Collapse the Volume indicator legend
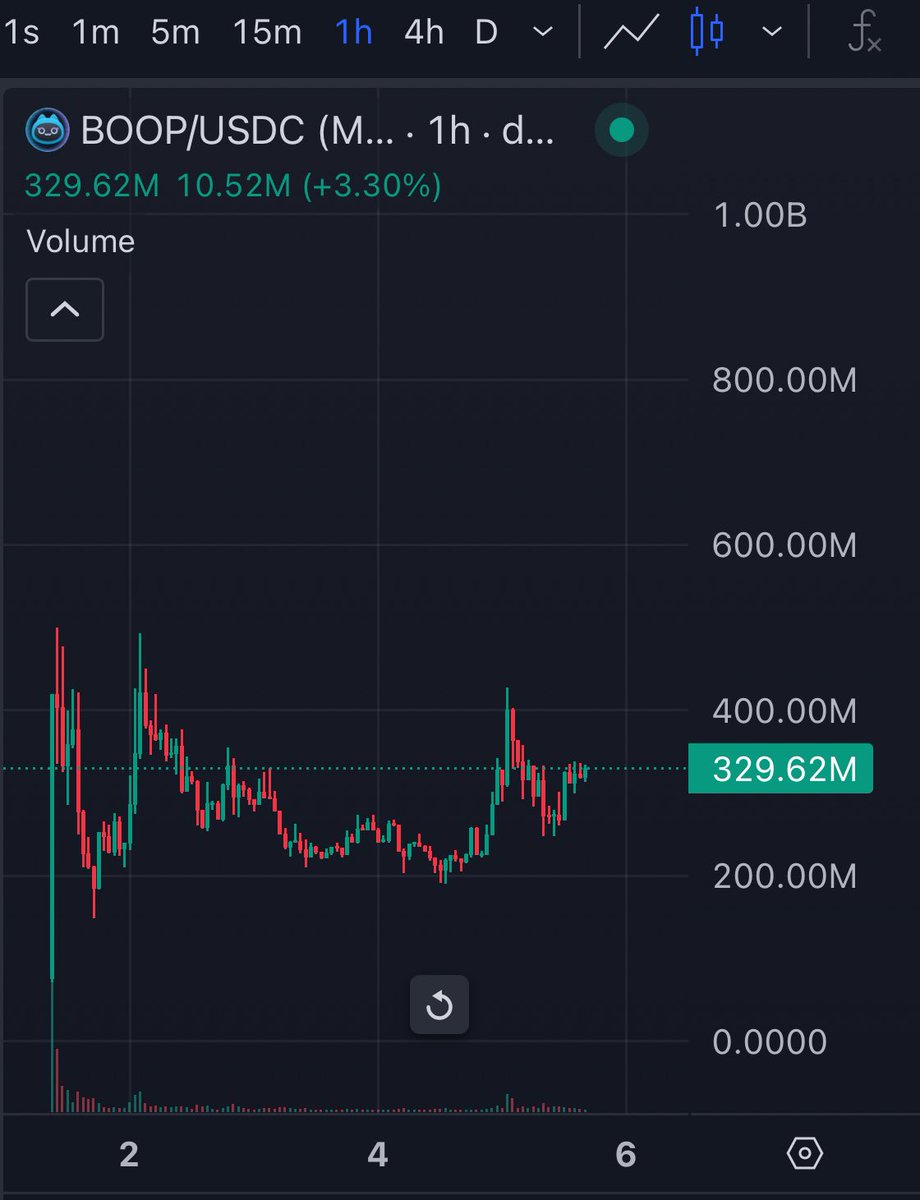The height and width of the screenshot is (1200, 920). pyautogui.click(x=65, y=310)
